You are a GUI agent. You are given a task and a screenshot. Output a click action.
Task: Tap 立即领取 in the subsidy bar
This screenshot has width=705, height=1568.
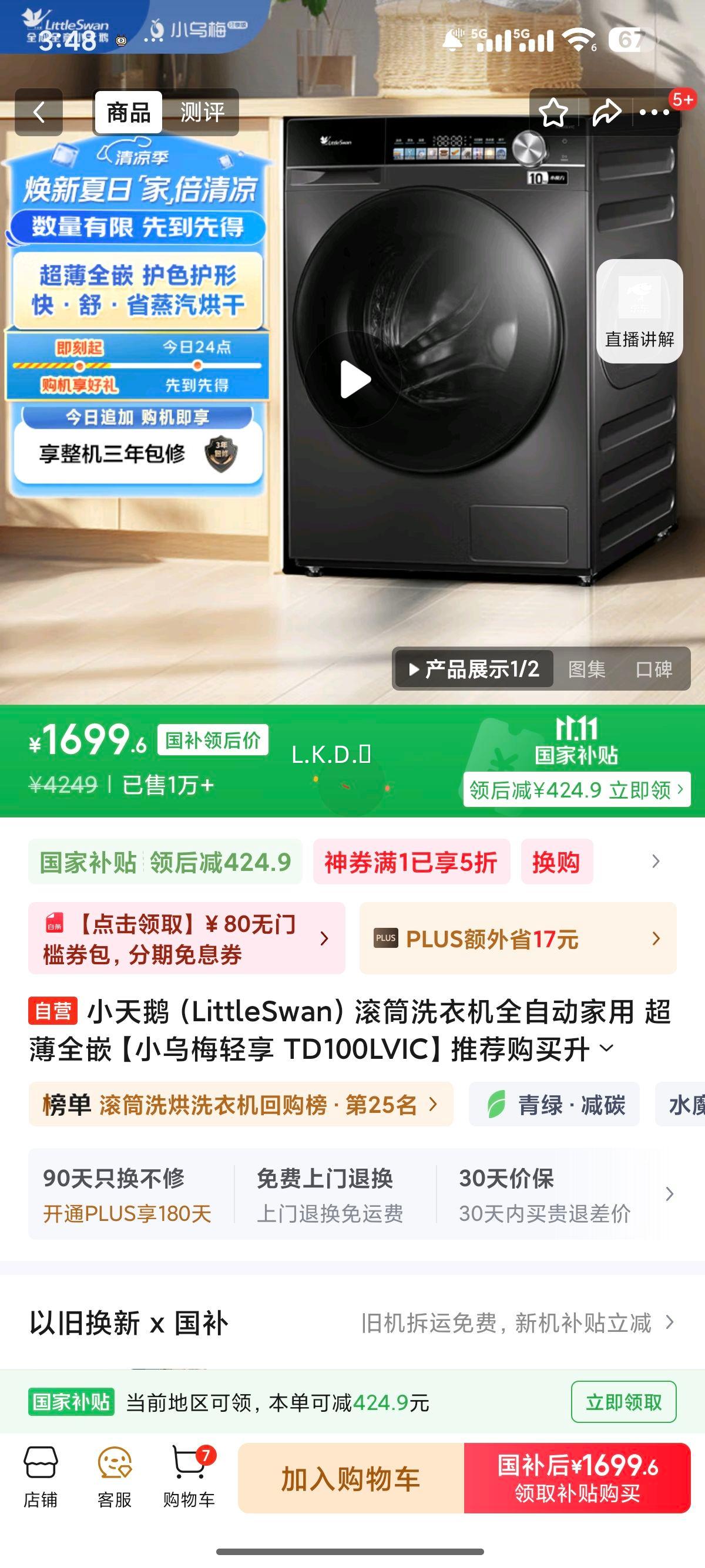[623, 1402]
